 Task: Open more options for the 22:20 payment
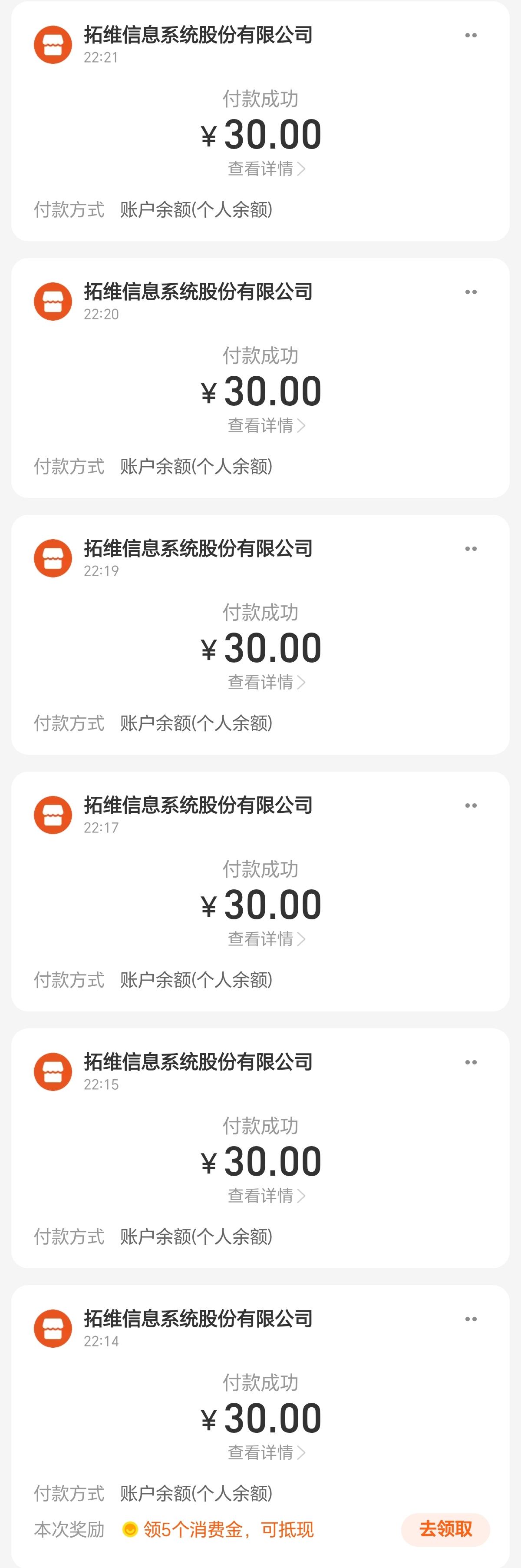471,292
